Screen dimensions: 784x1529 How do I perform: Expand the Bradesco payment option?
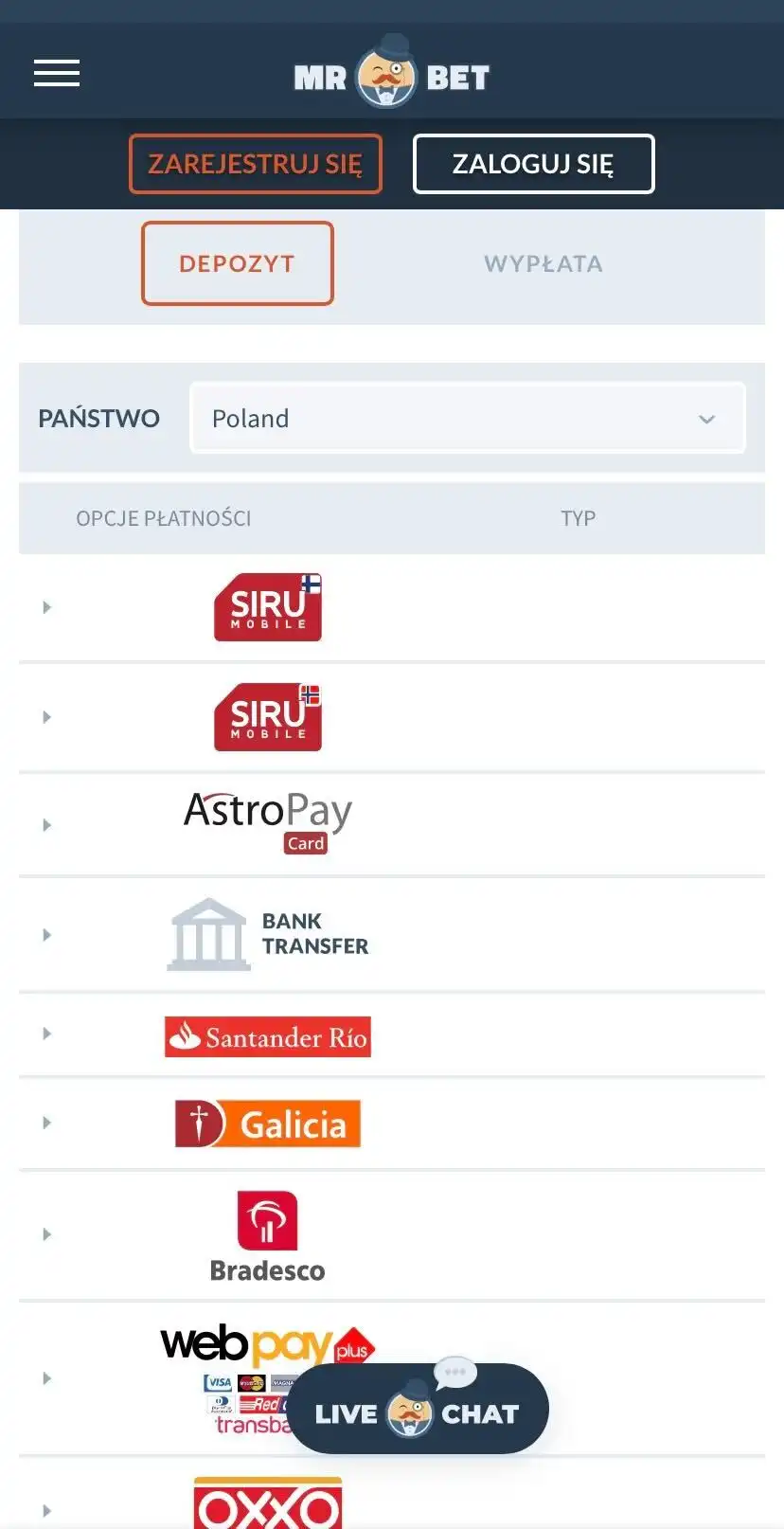pyautogui.click(x=47, y=1234)
